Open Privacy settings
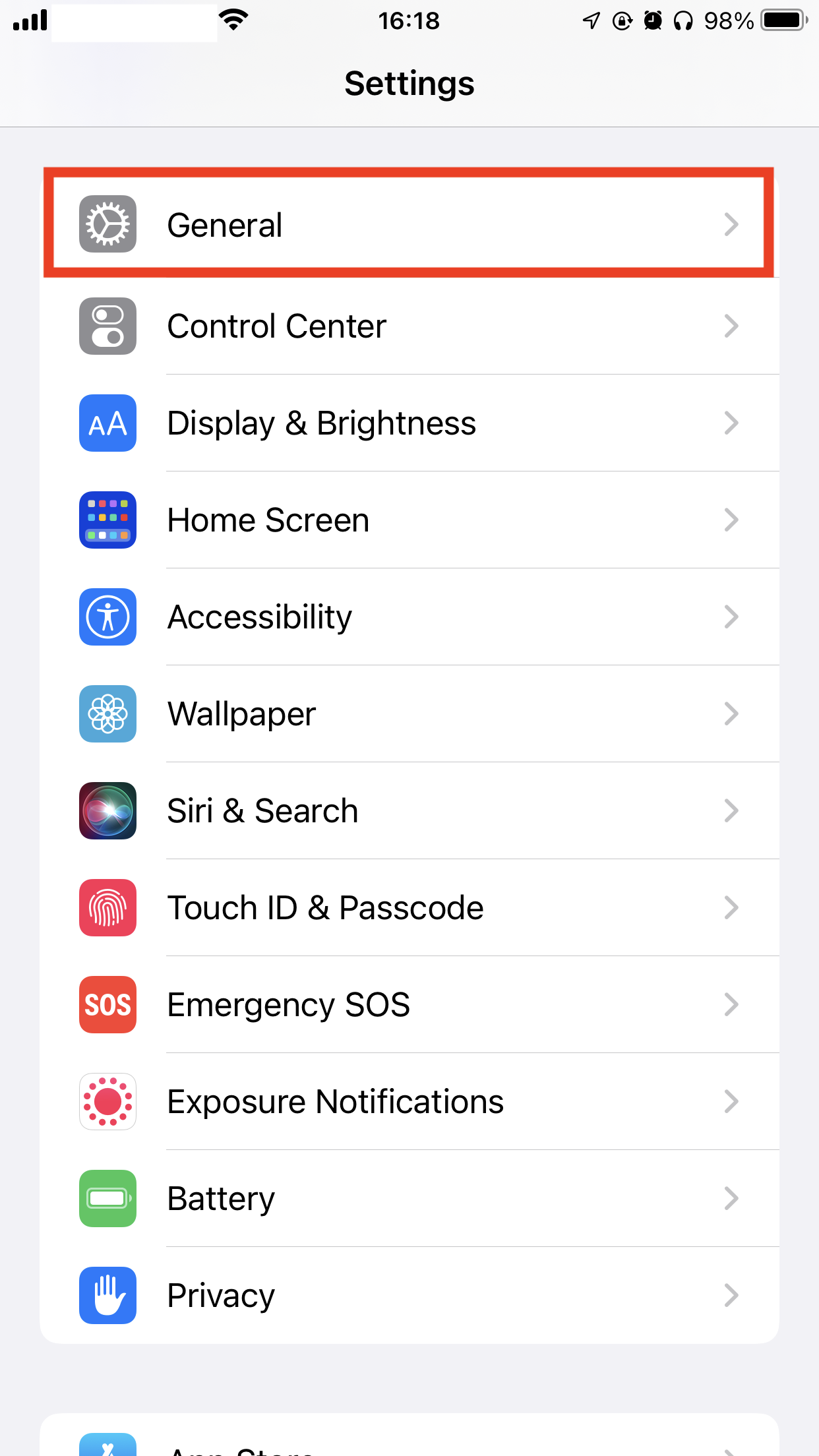 click(x=409, y=1296)
